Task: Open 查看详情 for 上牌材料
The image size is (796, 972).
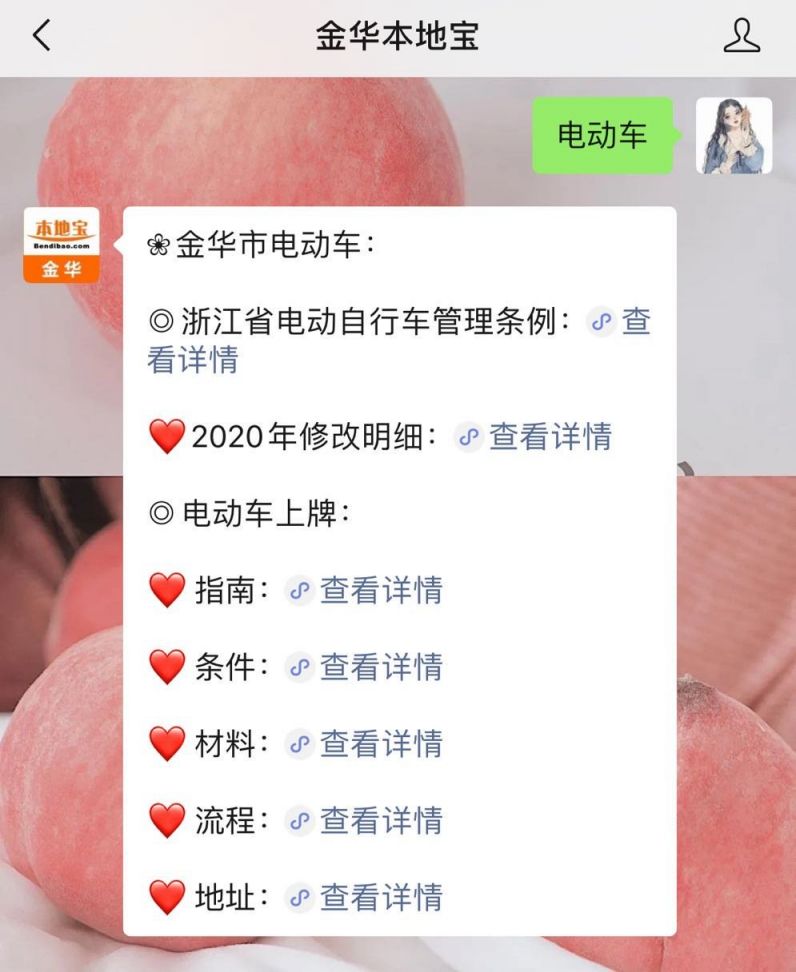Action: (381, 744)
